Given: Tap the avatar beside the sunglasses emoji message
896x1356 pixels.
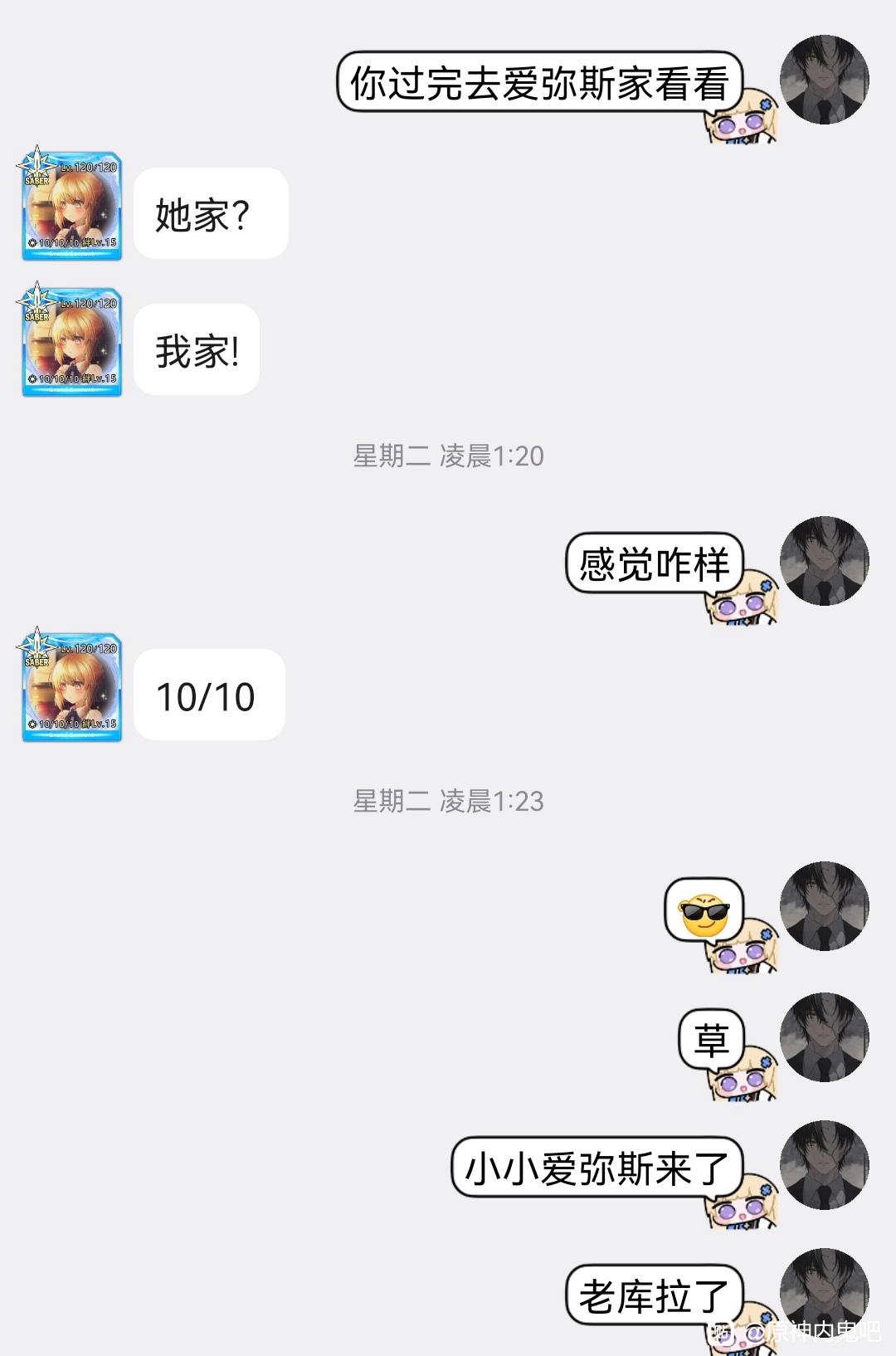Looking at the screenshot, I should pos(824,906).
